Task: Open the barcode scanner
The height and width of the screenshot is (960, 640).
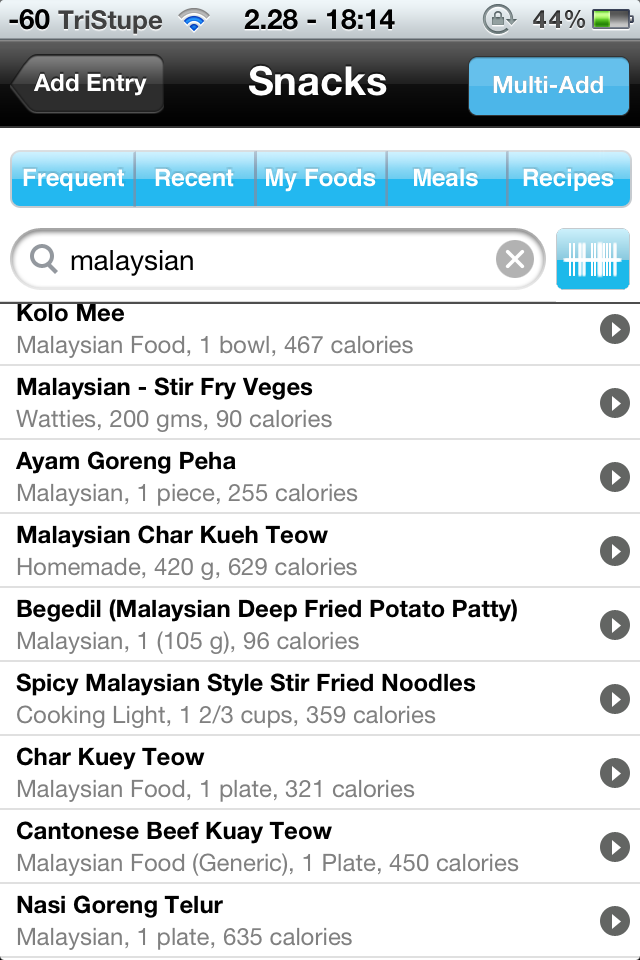Action: pyautogui.click(x=593, y=260)
